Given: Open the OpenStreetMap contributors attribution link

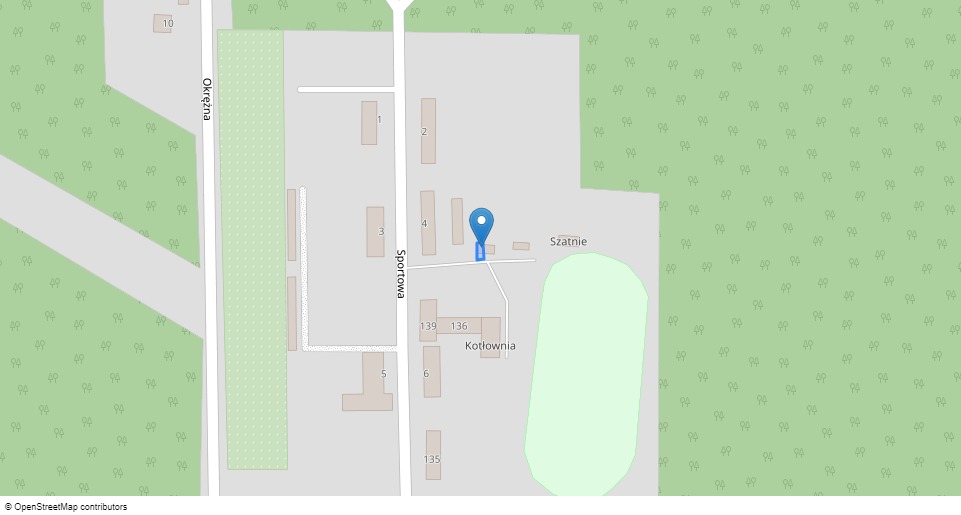Looking at the screenshot, I should pyautogui.click(x=70, y=507).
